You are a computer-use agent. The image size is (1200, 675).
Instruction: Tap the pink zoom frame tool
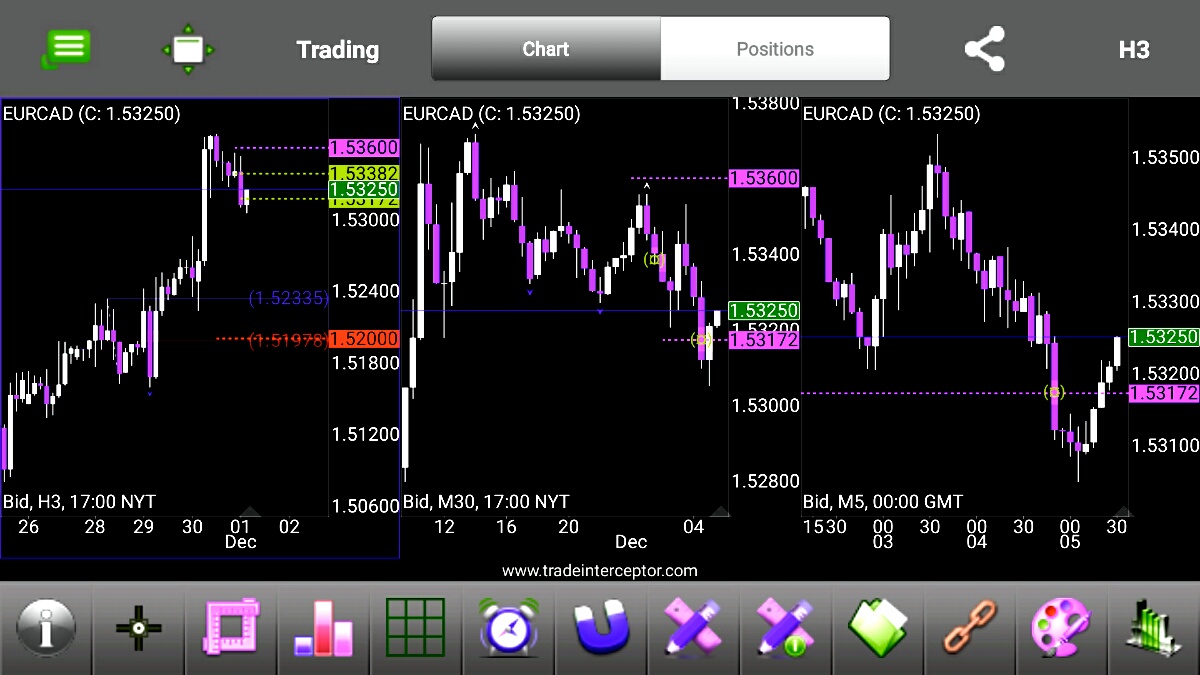[231, 629]
